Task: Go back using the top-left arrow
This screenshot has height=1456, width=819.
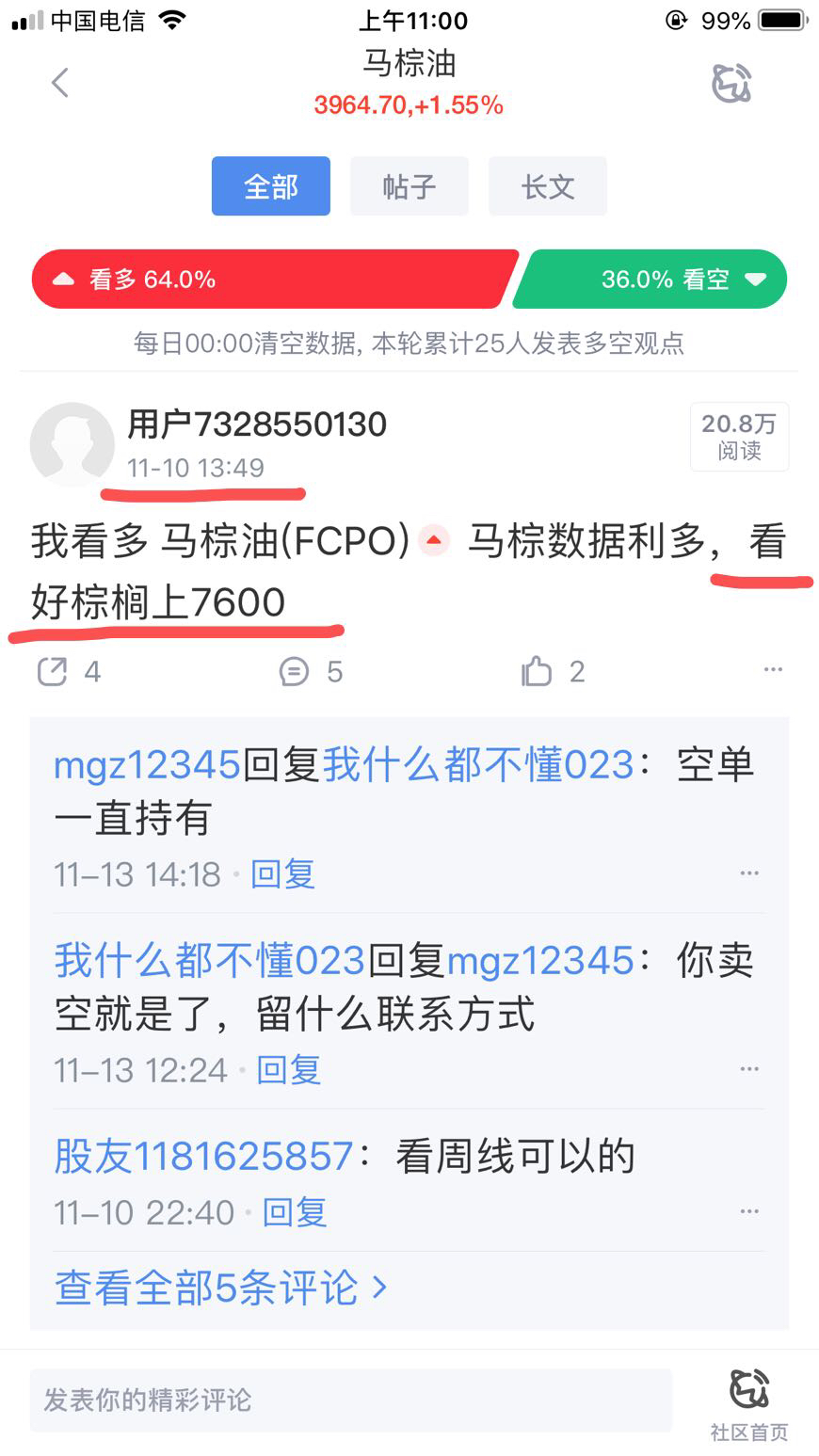Action: 60,83
